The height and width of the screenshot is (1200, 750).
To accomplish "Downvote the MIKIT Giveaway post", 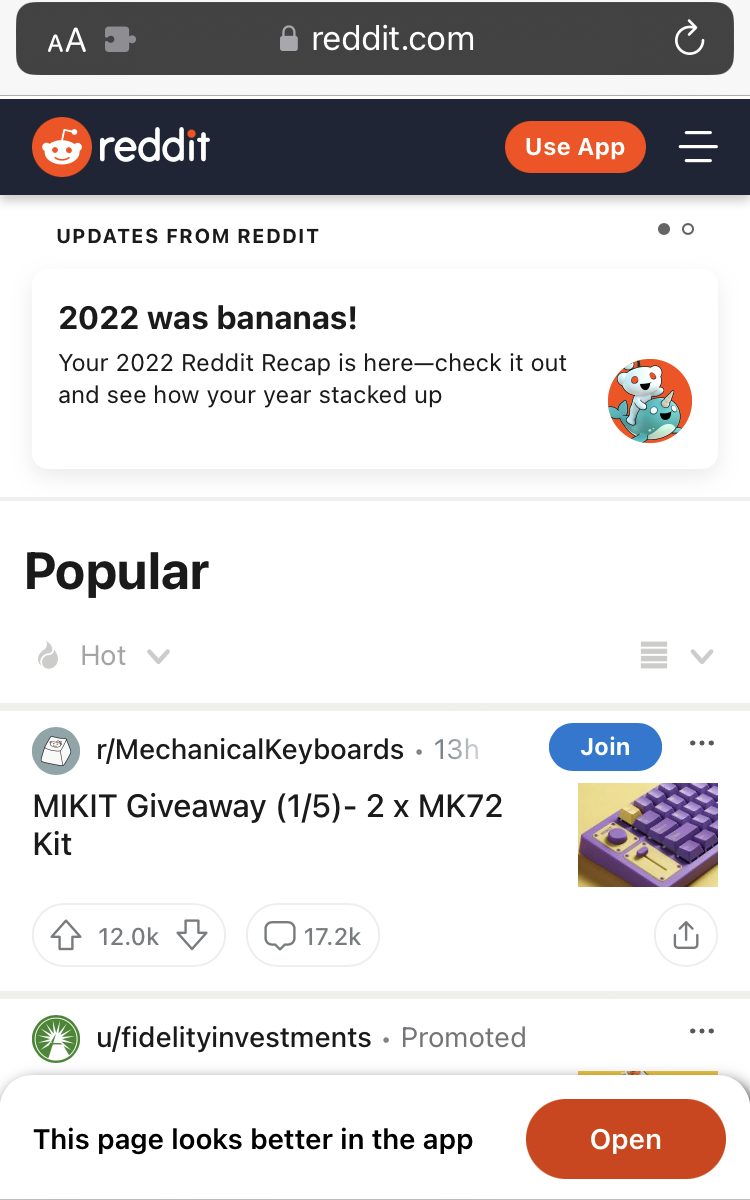I will click(191, 936).
